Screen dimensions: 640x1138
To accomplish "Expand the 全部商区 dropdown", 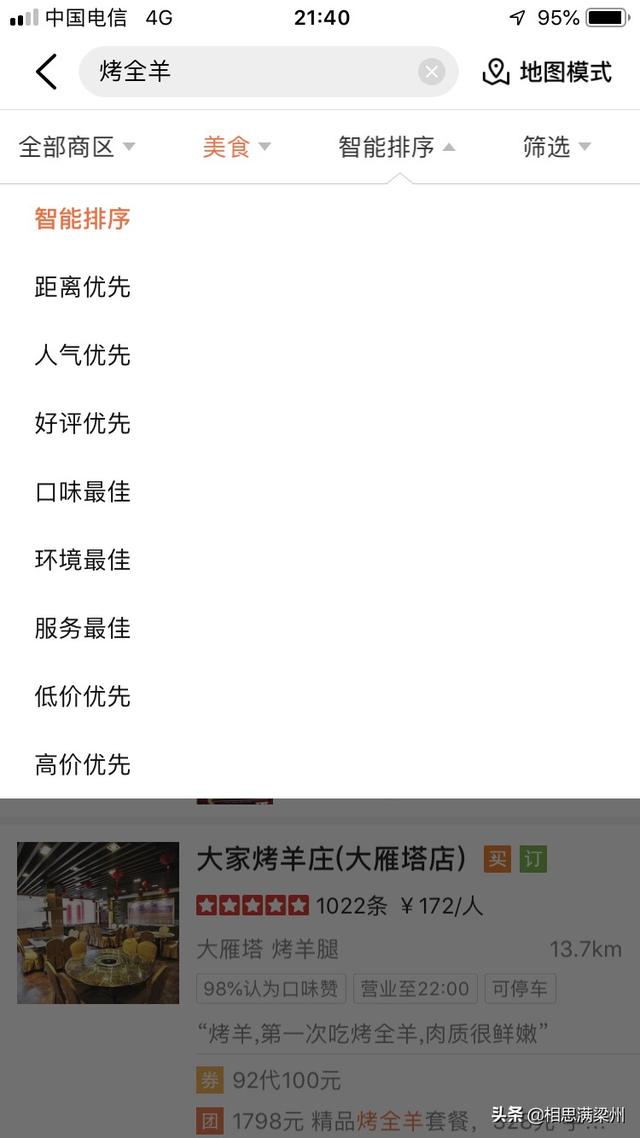I will point(76,147).
